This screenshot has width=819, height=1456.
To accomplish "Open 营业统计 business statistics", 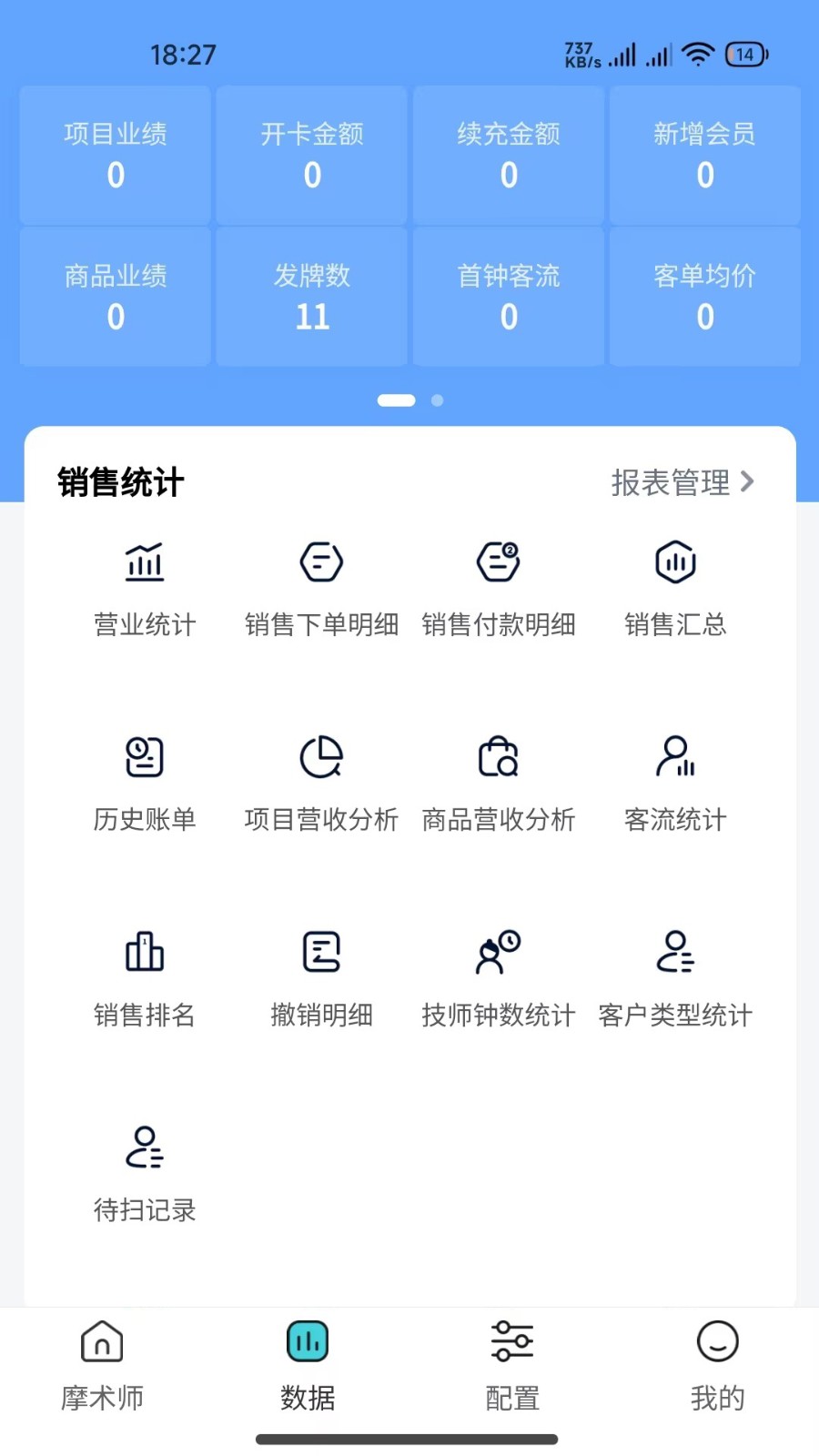I will click(x=145, y=587).
